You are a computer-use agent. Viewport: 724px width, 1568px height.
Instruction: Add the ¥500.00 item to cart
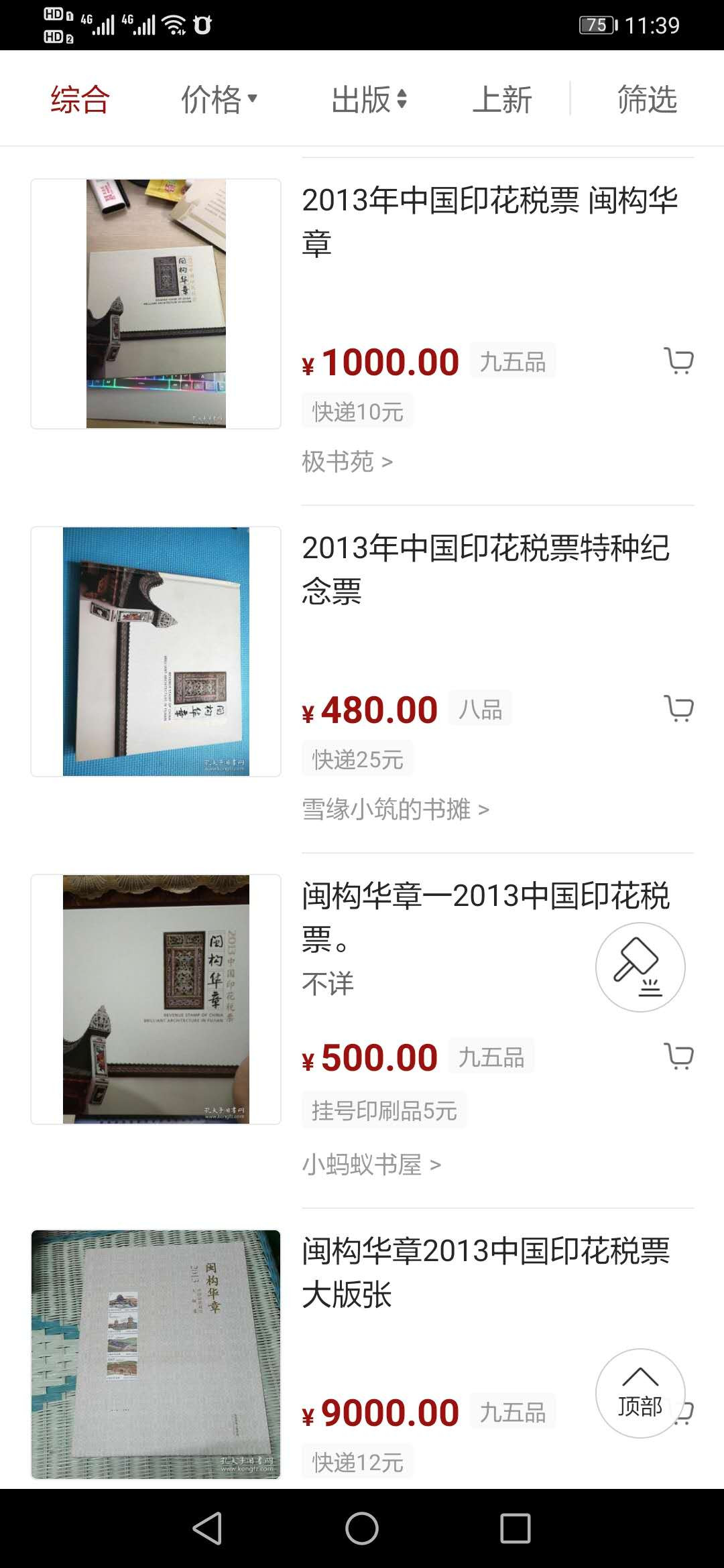click(x=678, y=1056)
